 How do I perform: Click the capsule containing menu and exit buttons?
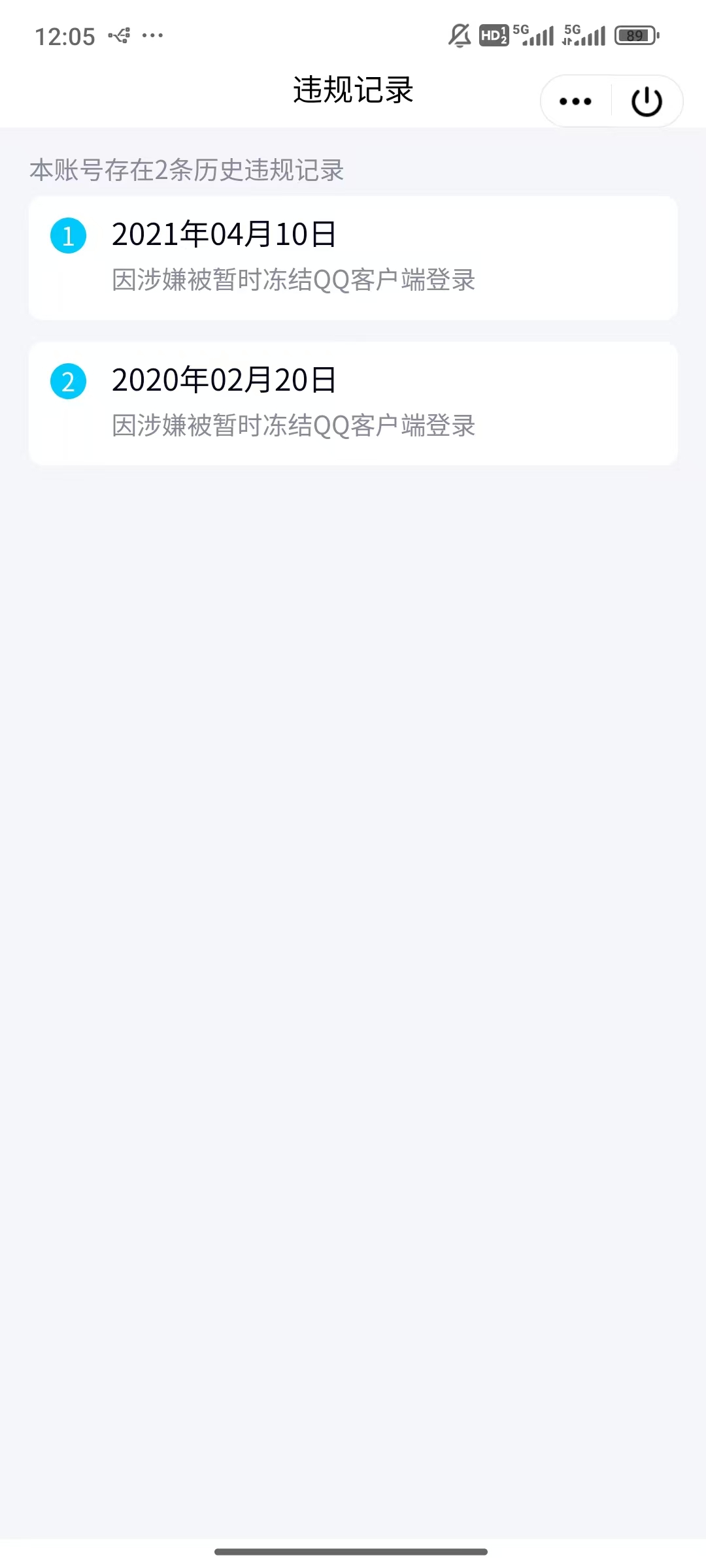[x=611, y=101]
